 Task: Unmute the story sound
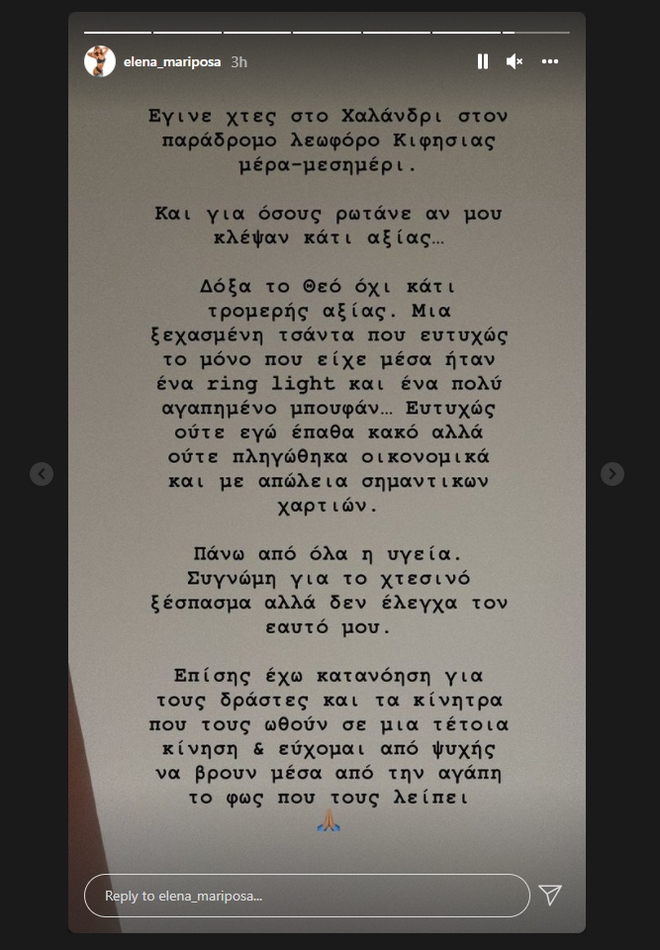tap(514, 62)
